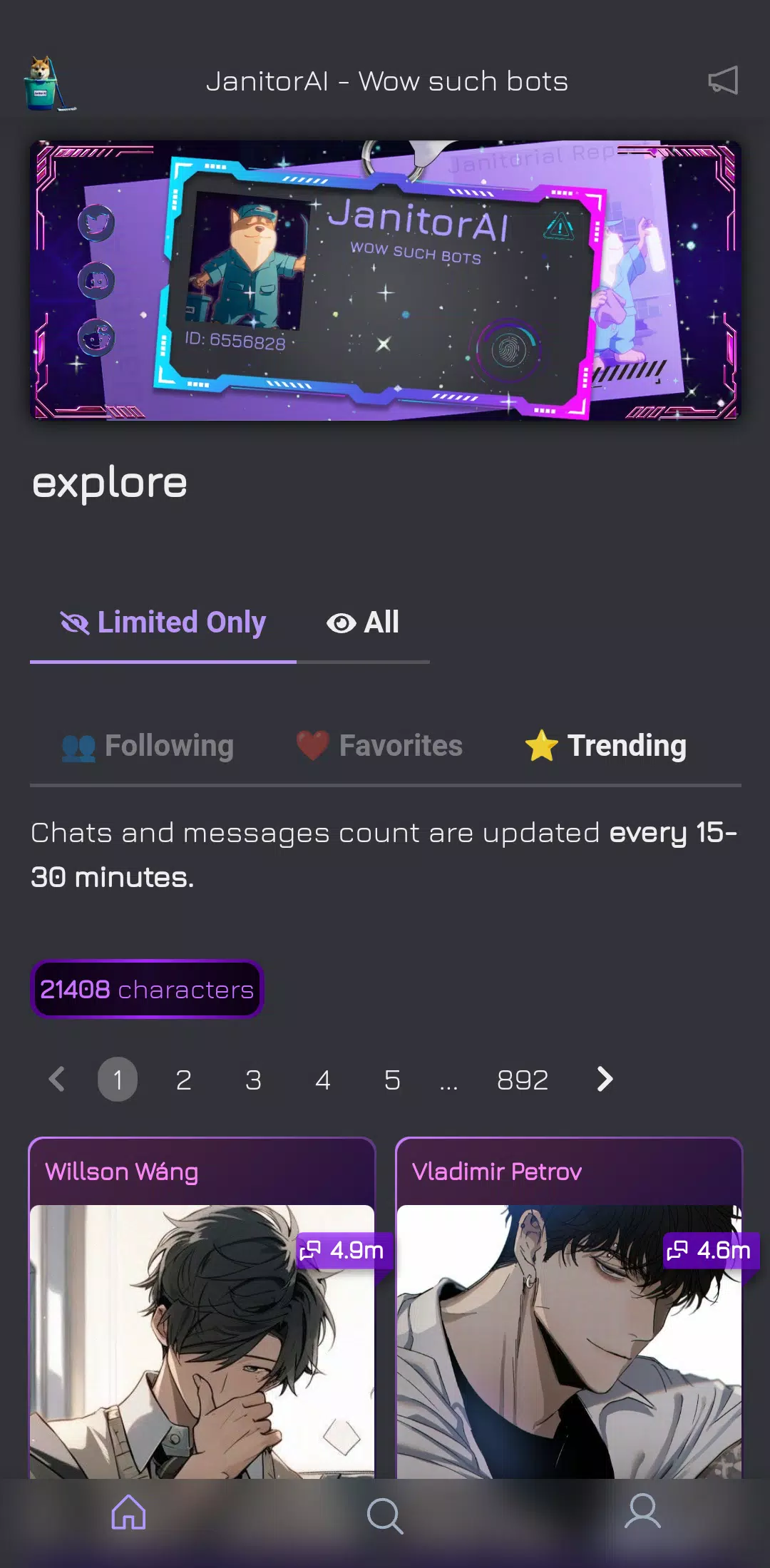Select the Following tab
The image size is (770, 1568).
[x=148, y=746]
